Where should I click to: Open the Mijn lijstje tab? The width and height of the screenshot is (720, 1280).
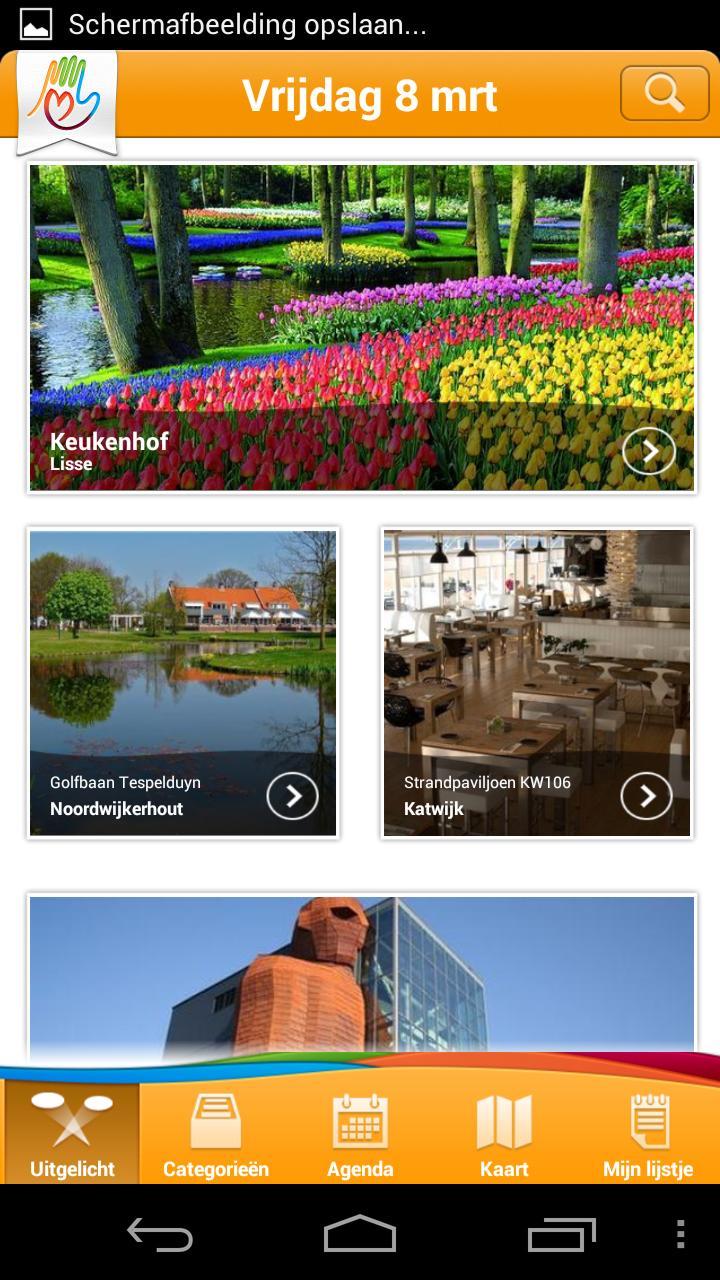pyautogui.click(x=648, y=1135)
